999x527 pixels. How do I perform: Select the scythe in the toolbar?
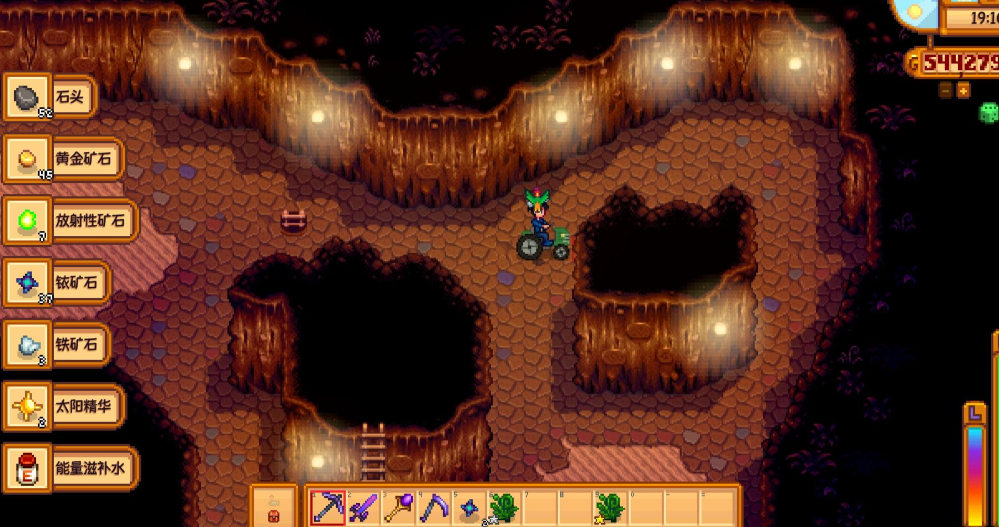point(435,507)
